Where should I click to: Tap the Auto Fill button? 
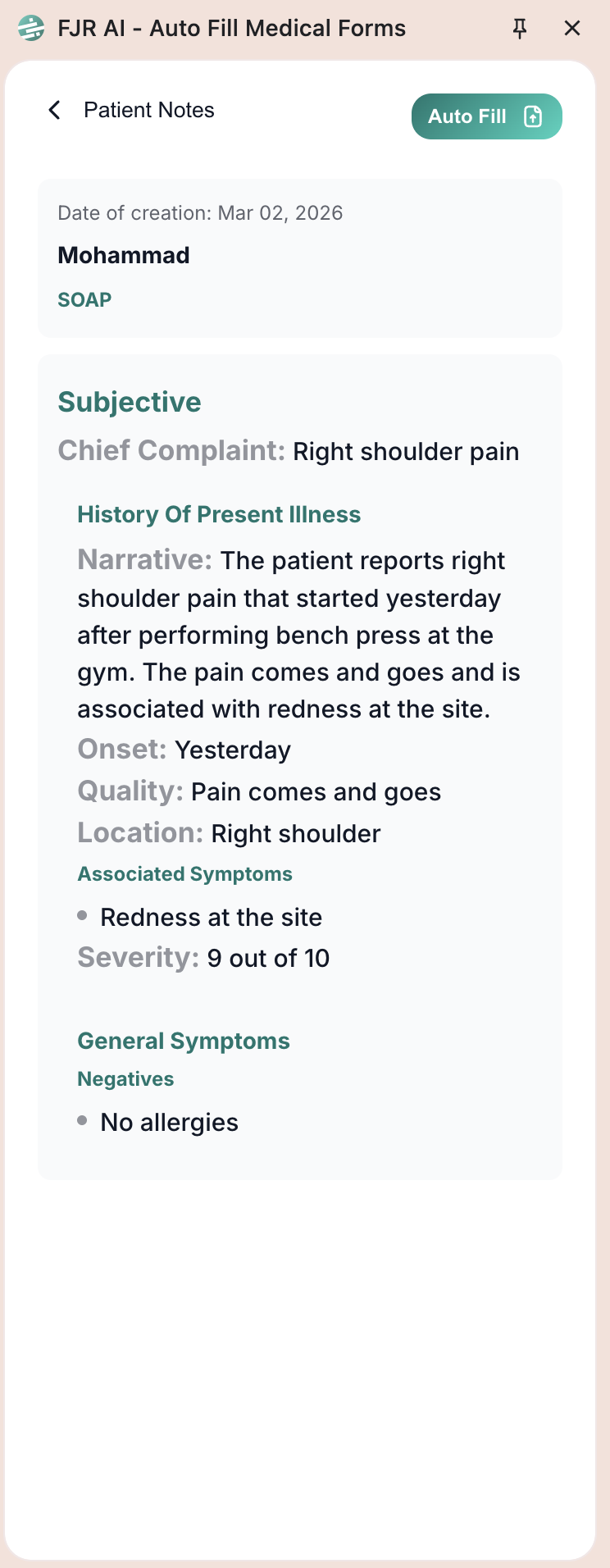pyautogui.click(x=486, y=116)
